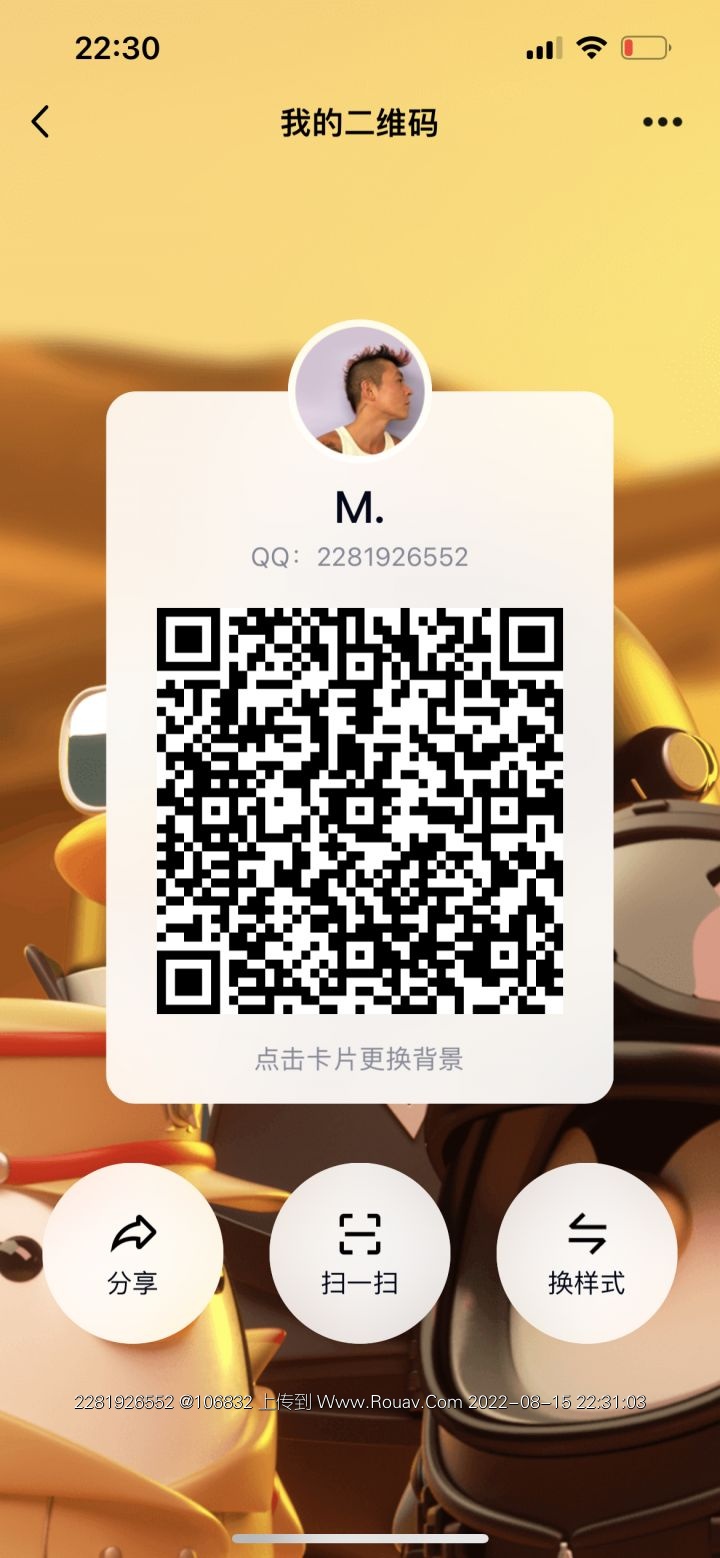
Task: Open the three-dot more options menu
Action: [x=662, y=122]
